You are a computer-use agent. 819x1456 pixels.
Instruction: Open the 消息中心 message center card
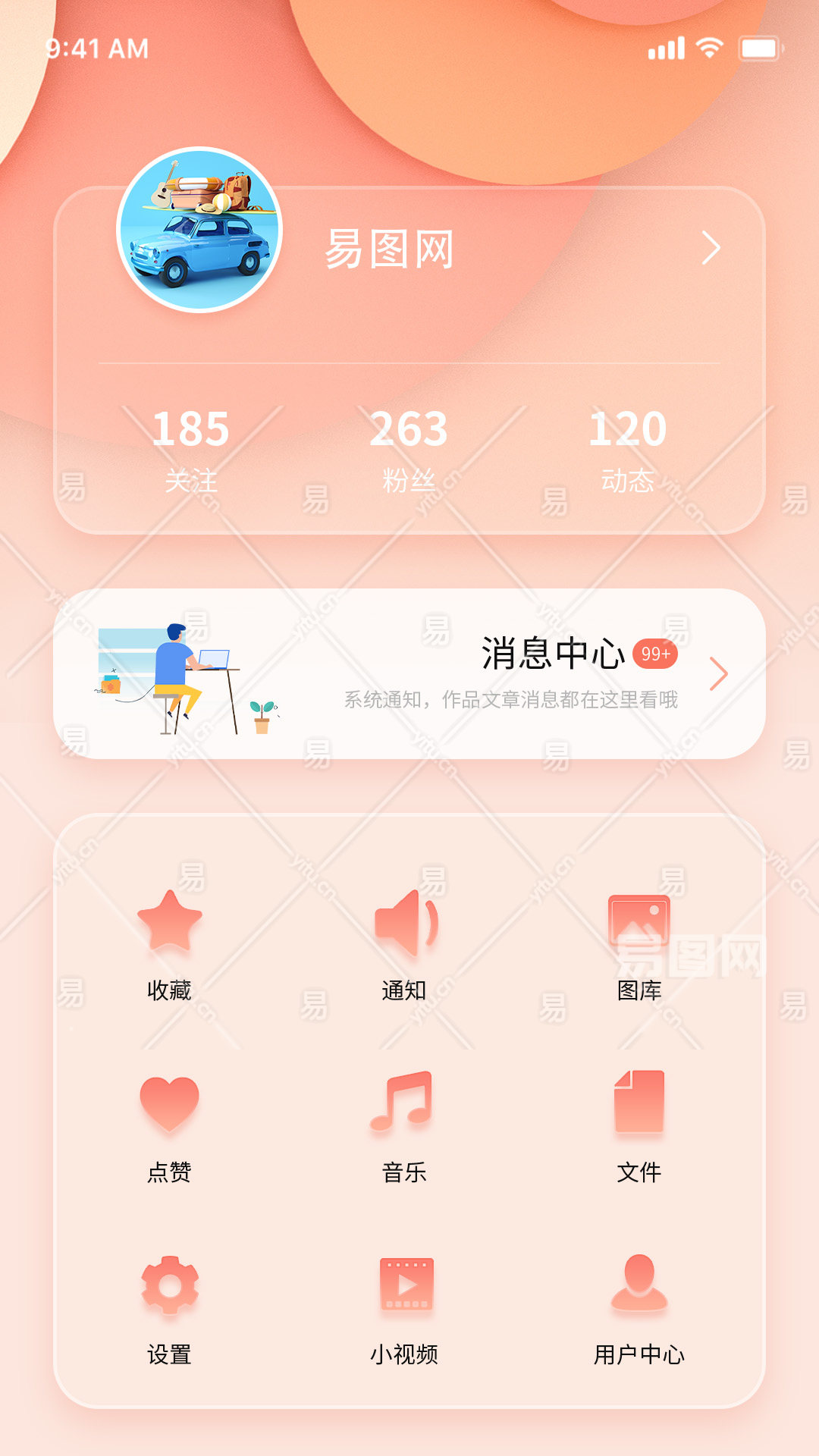click(x=409, y=673)
